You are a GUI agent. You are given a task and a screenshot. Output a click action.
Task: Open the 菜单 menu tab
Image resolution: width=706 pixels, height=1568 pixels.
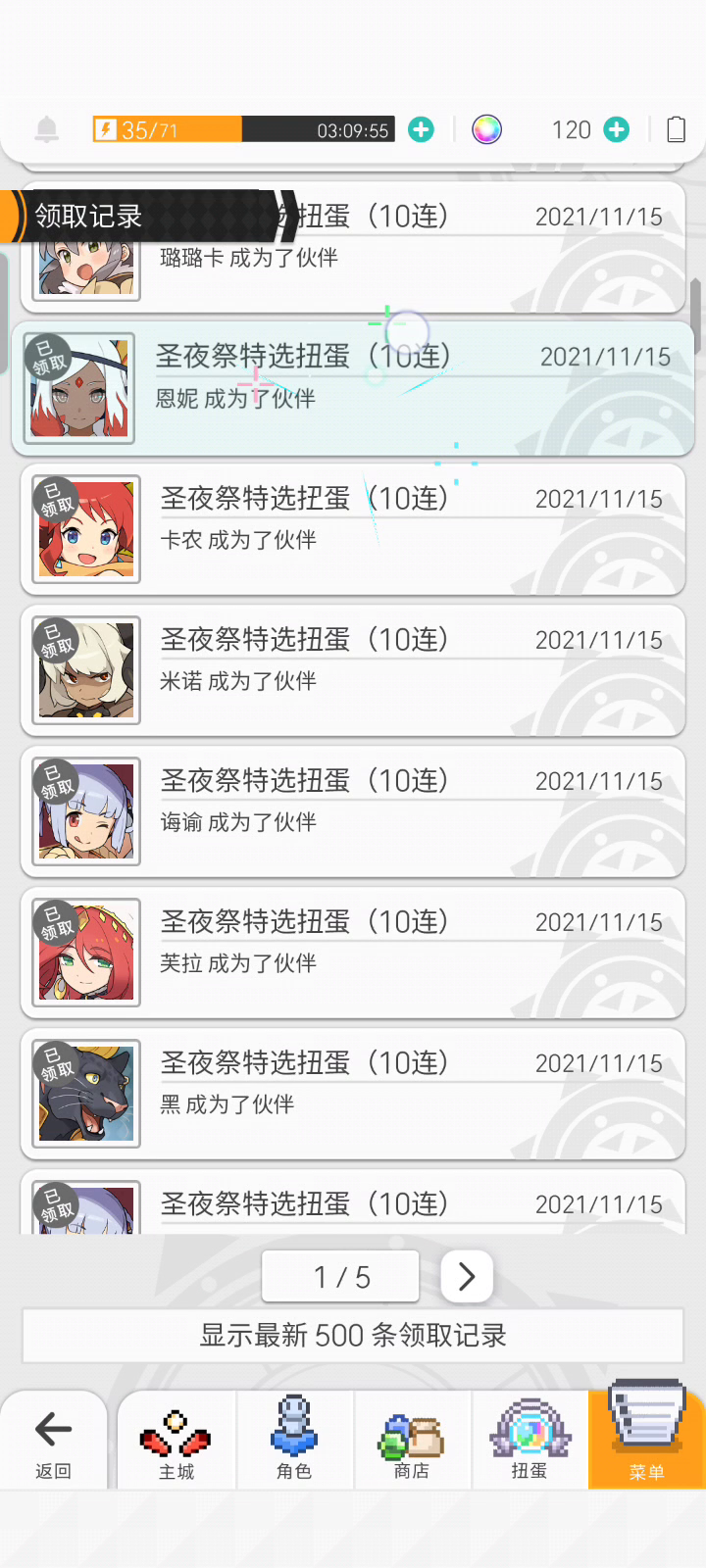tap(647, 1440)
